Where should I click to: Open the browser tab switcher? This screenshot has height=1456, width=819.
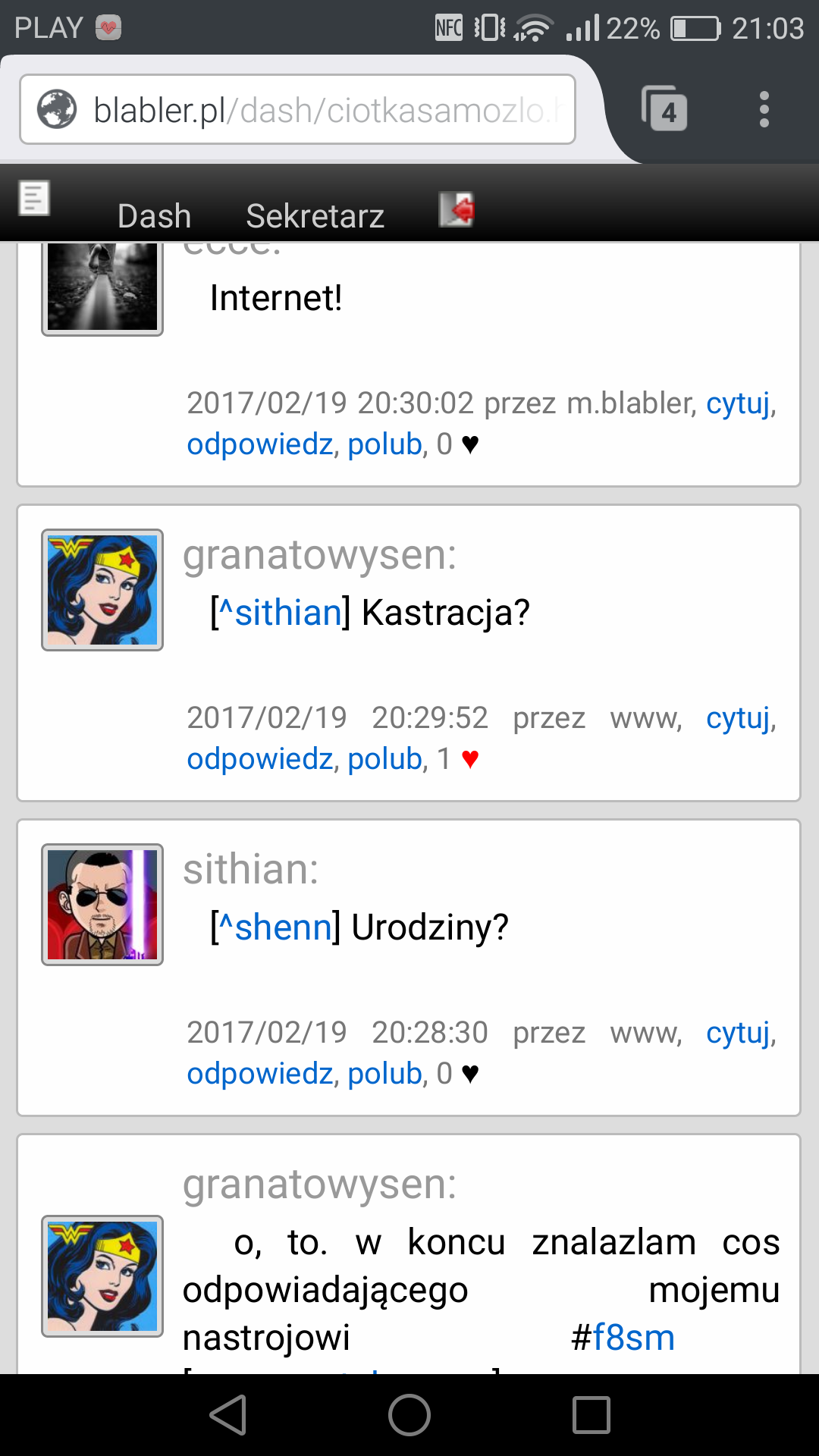pos(665,110)
